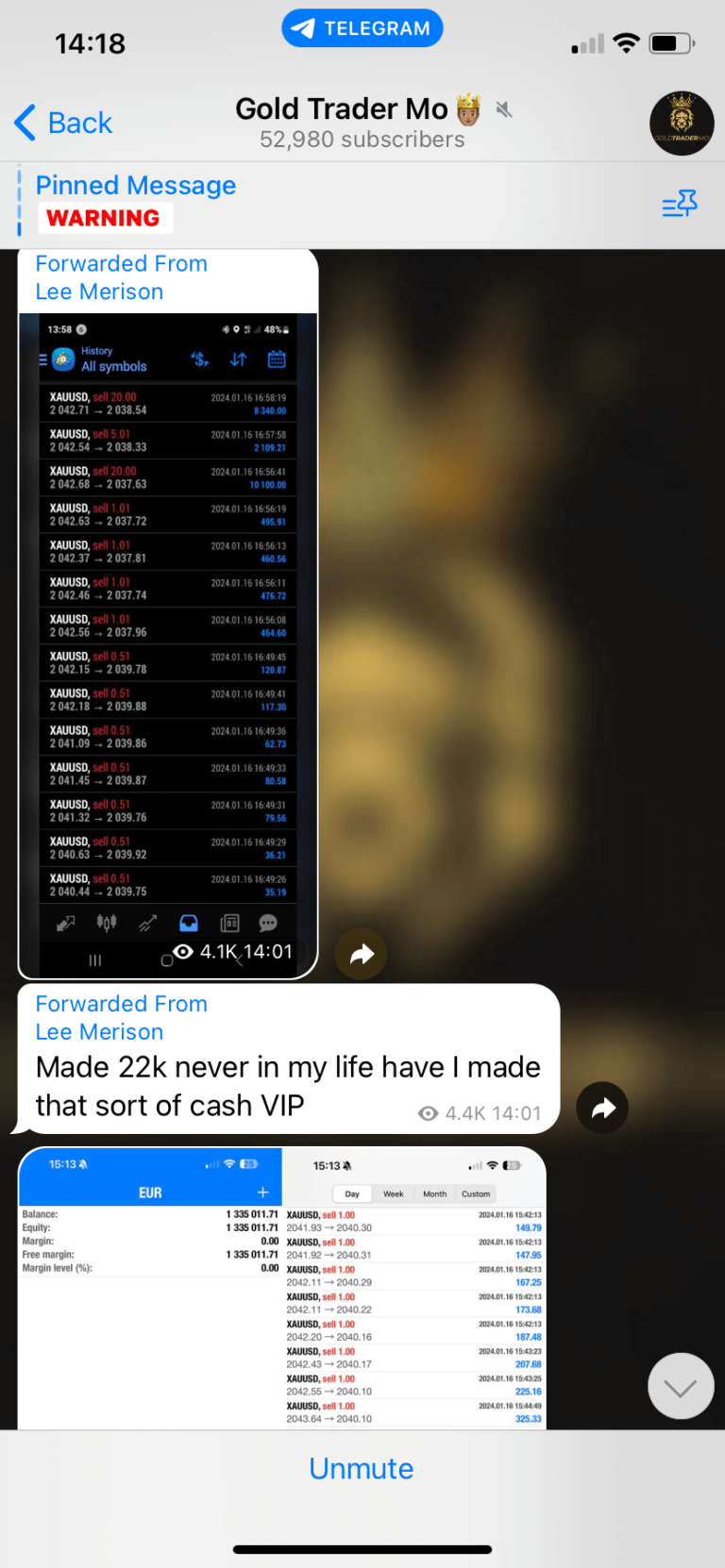Return to Telegram via status pill

click(362, 28)
